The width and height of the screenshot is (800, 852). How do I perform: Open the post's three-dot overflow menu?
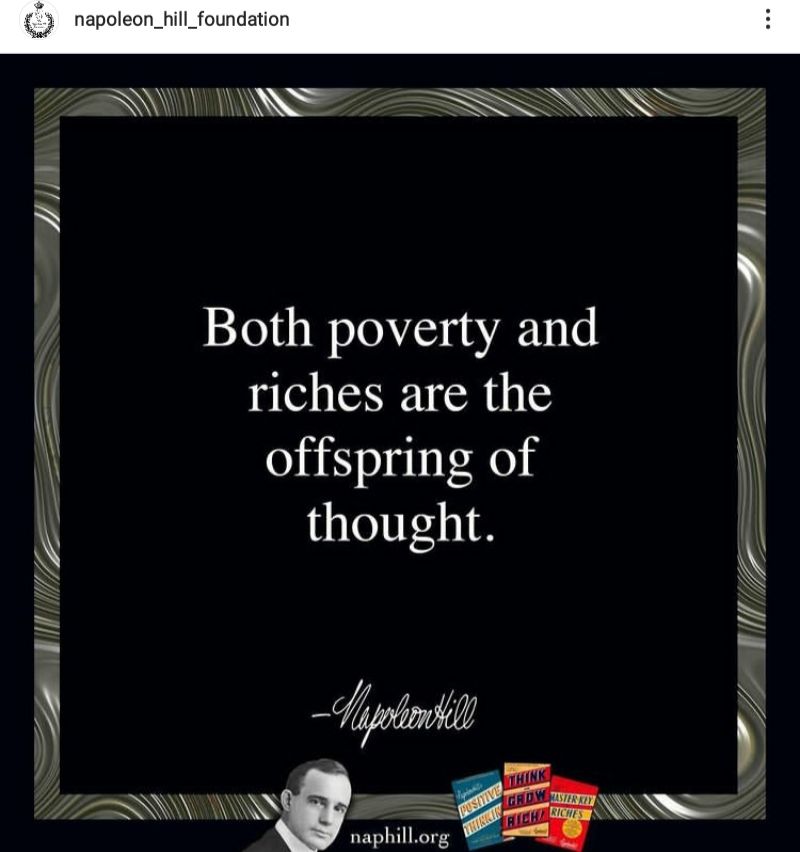click(x=768, y=20)
